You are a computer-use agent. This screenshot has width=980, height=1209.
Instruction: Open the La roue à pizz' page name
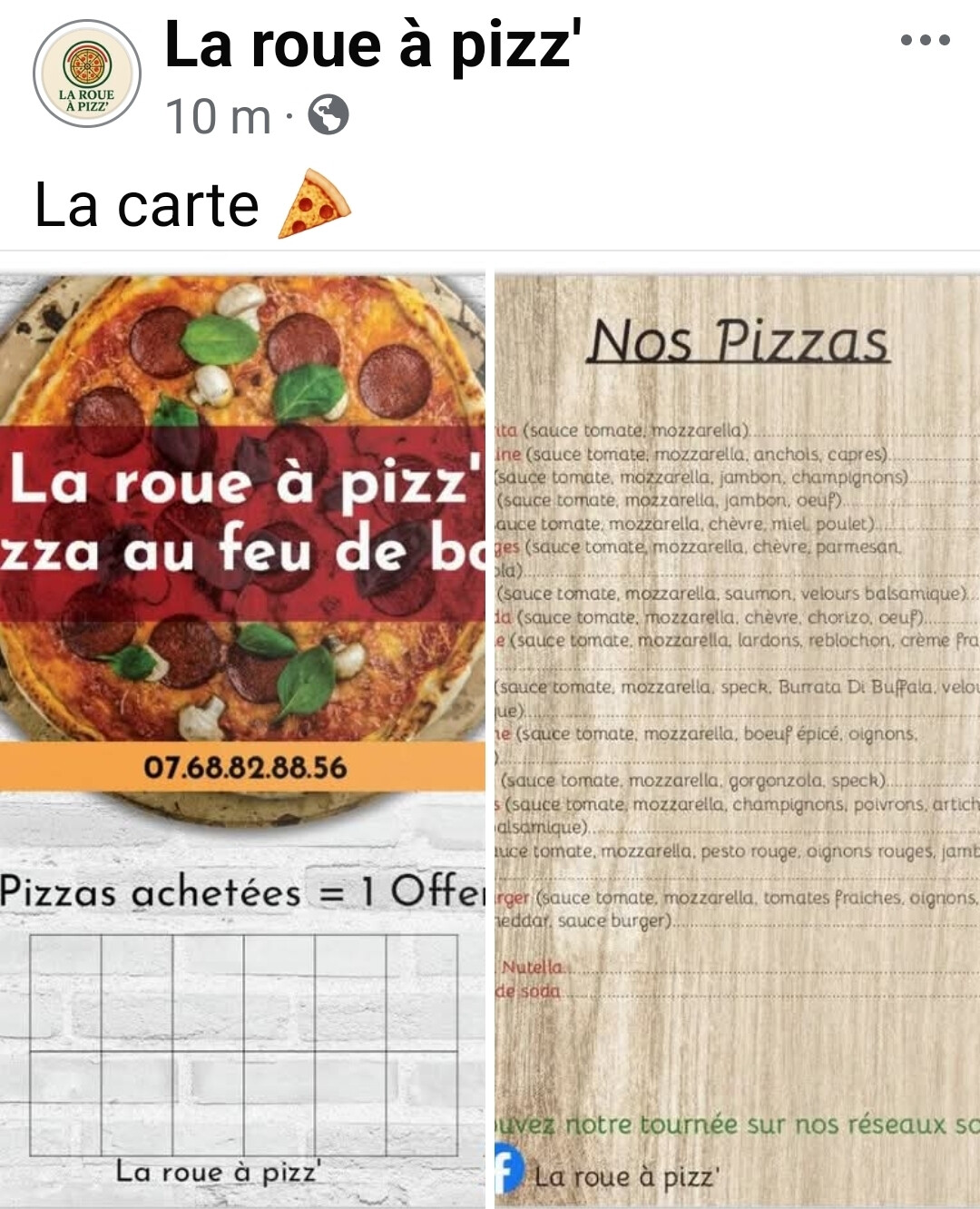coord(372,45)
